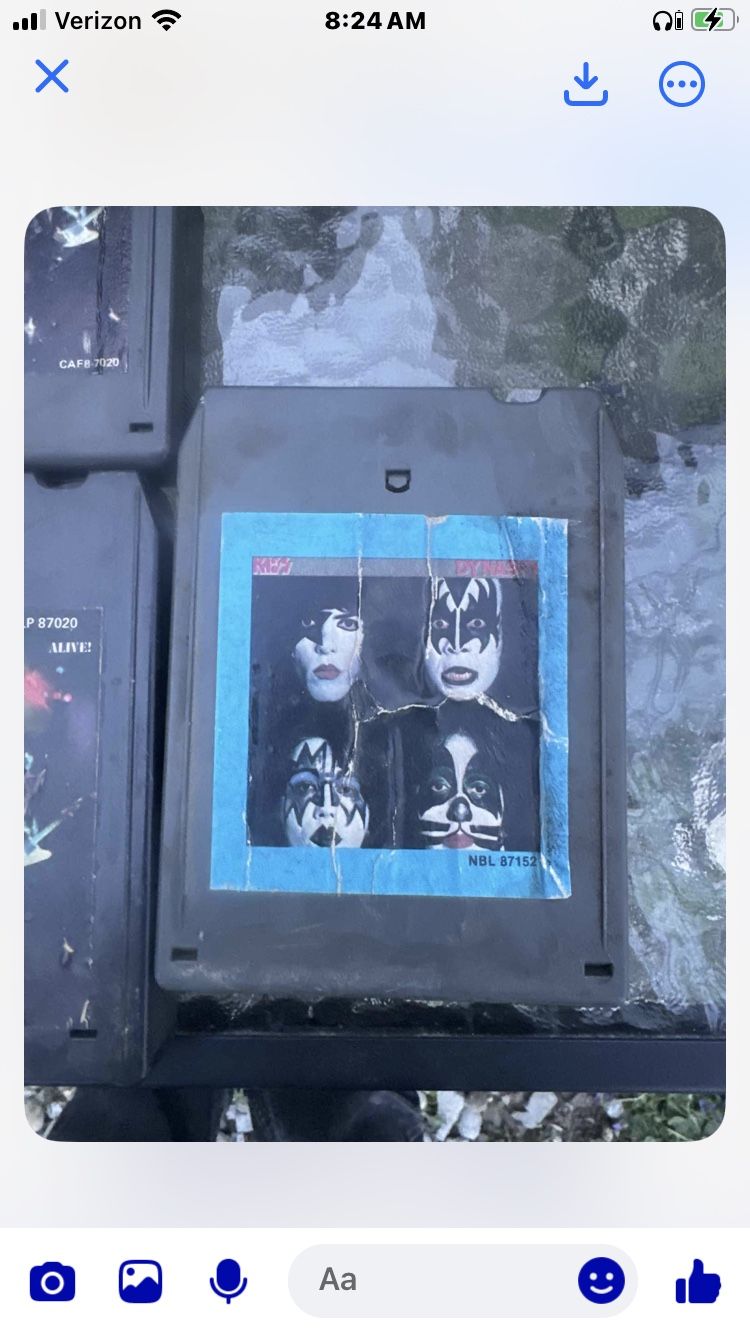Open the photo gallery picker
This screenshot has height=1334, width=750.
[141, 1281]
